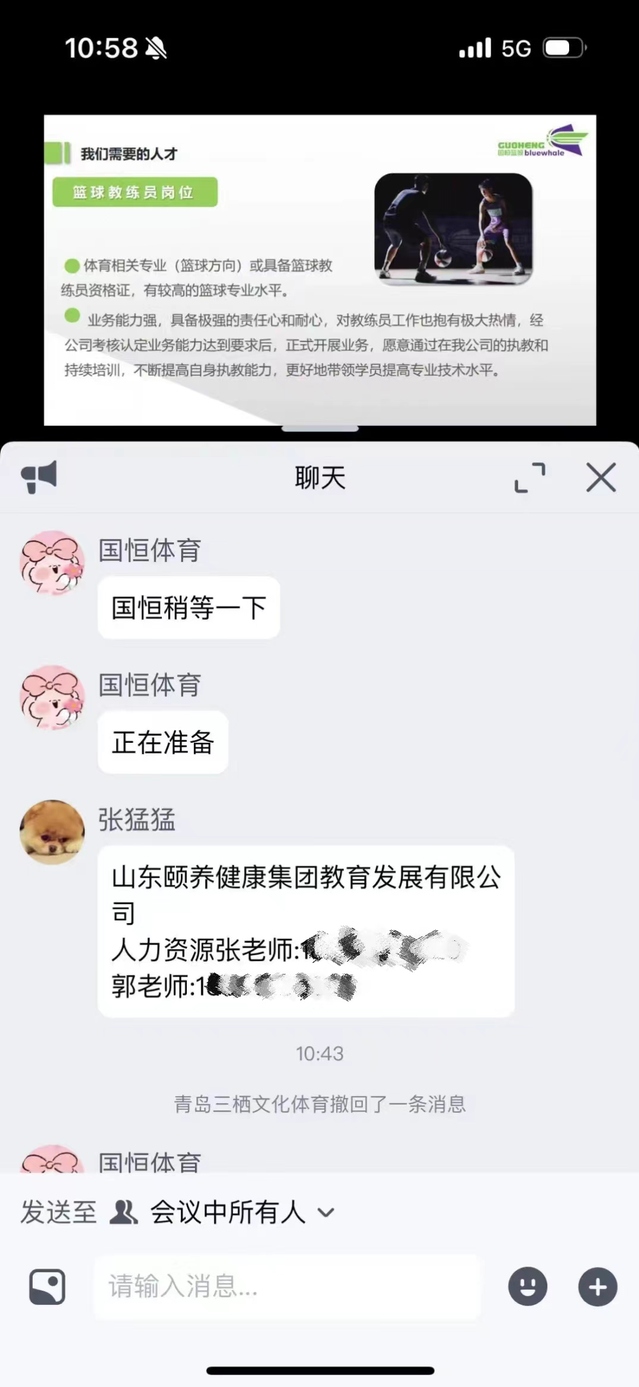Focus the message input field

[287, 1287]
